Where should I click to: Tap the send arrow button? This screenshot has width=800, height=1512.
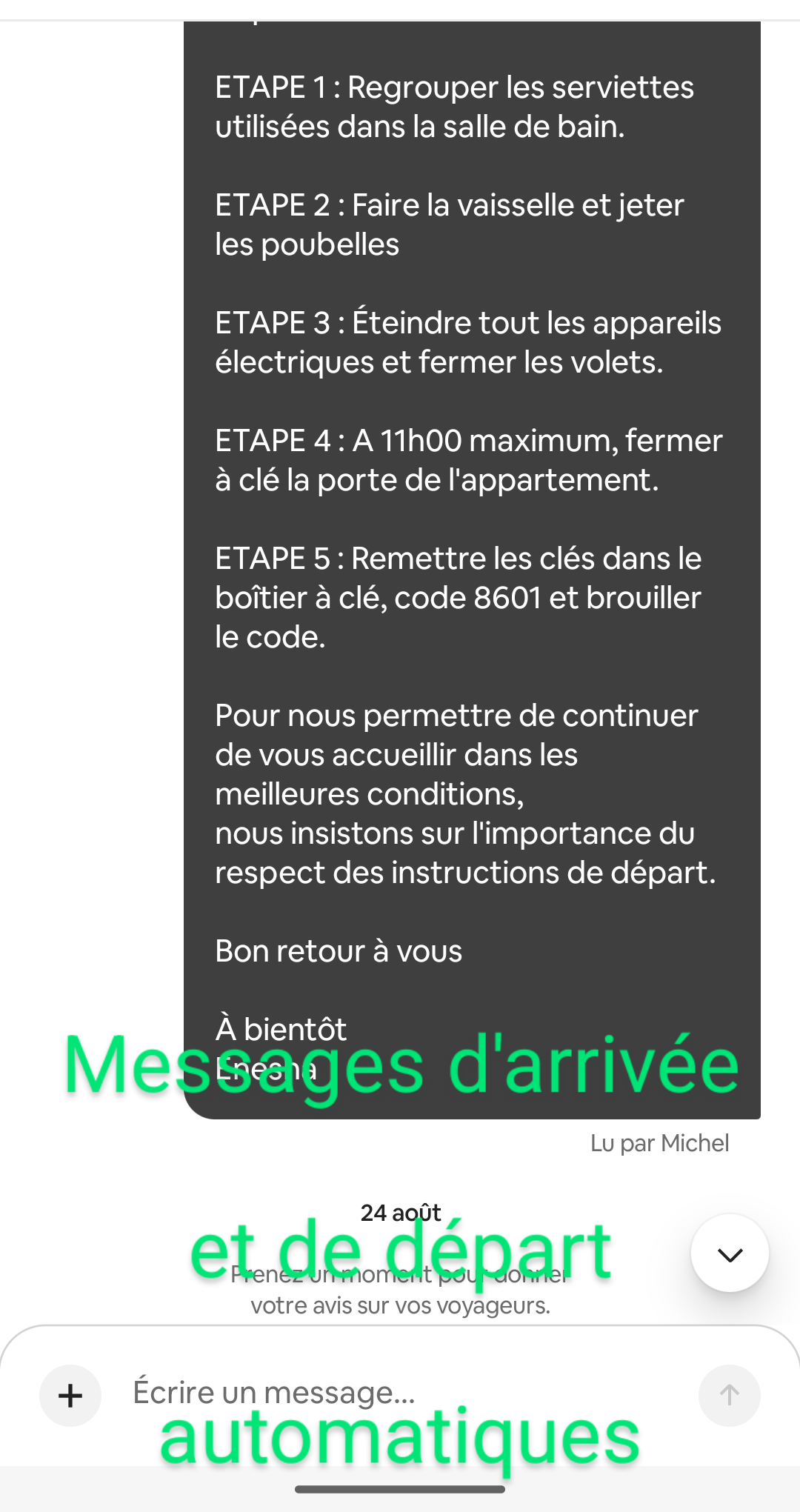(x=729, y=1396)
